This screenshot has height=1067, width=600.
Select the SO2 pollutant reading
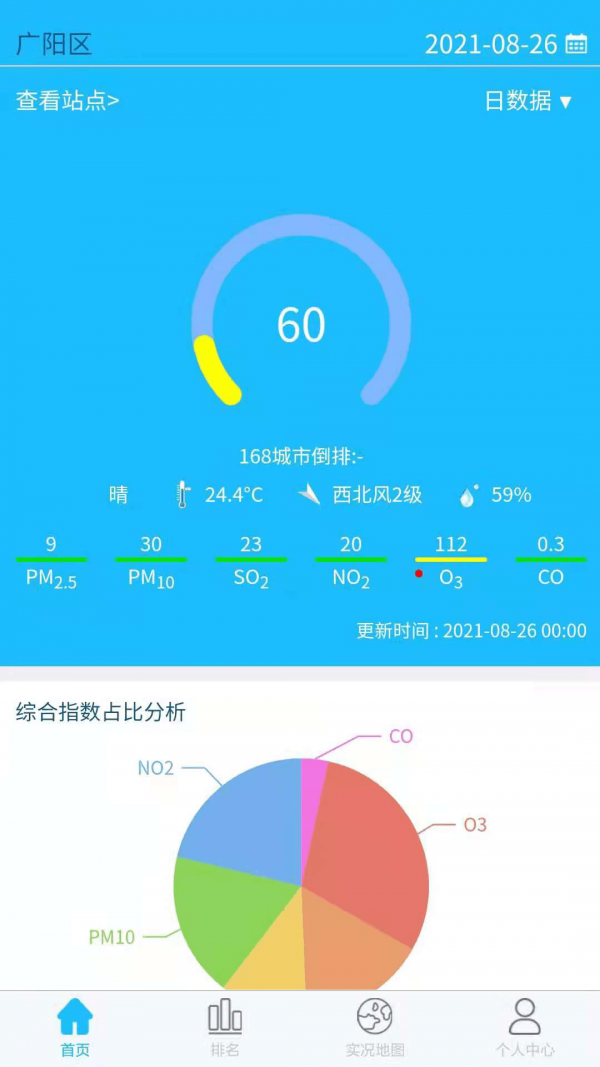point(251,562)
